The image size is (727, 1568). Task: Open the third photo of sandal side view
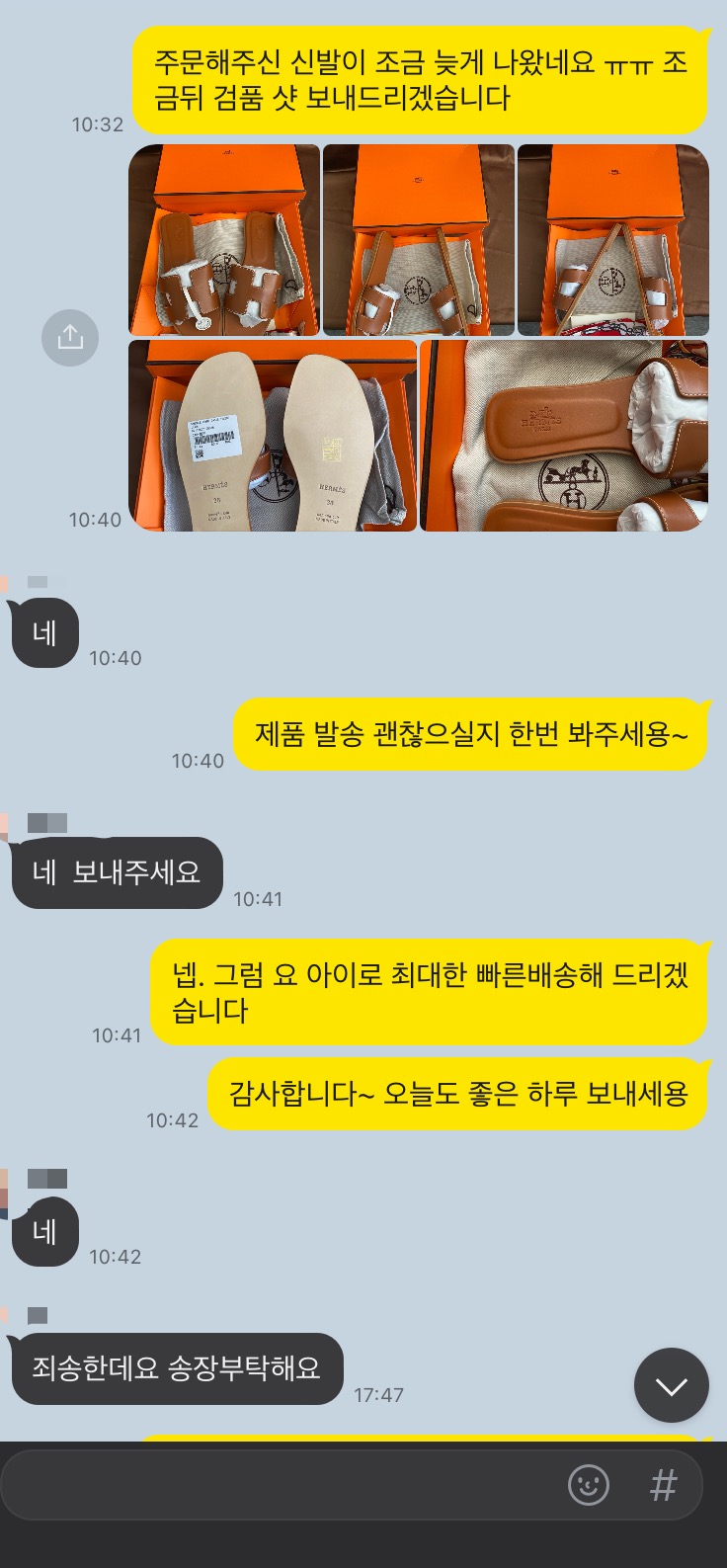(612, 240)
